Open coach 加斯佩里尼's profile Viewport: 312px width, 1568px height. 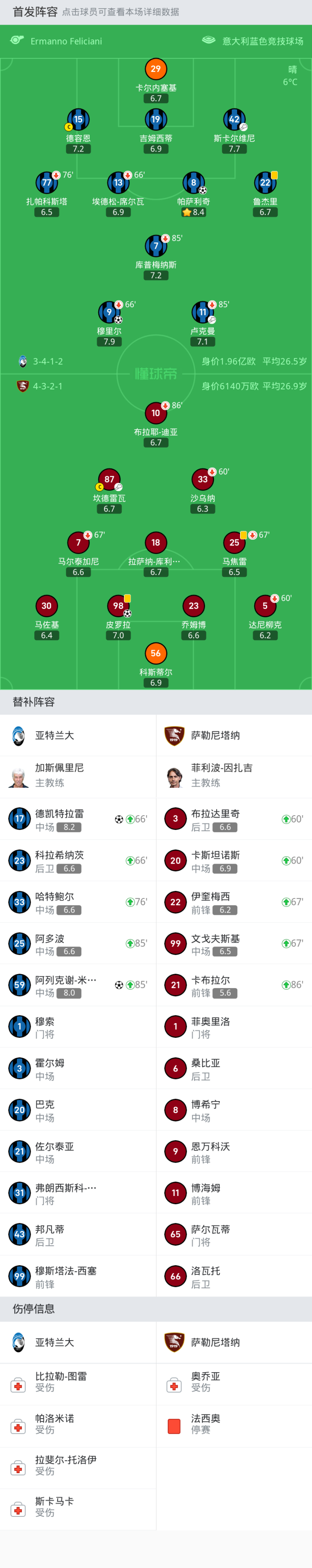point(59,775)
